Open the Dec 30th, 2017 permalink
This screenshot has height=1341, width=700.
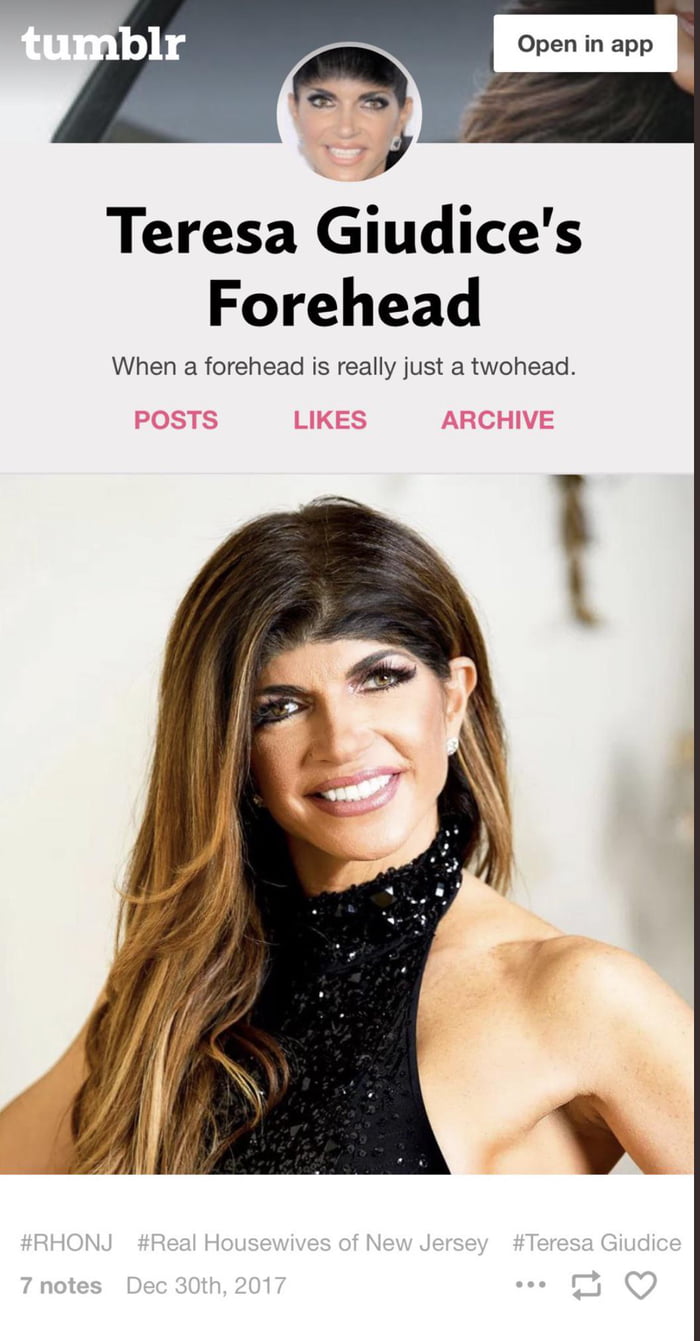206,1285
